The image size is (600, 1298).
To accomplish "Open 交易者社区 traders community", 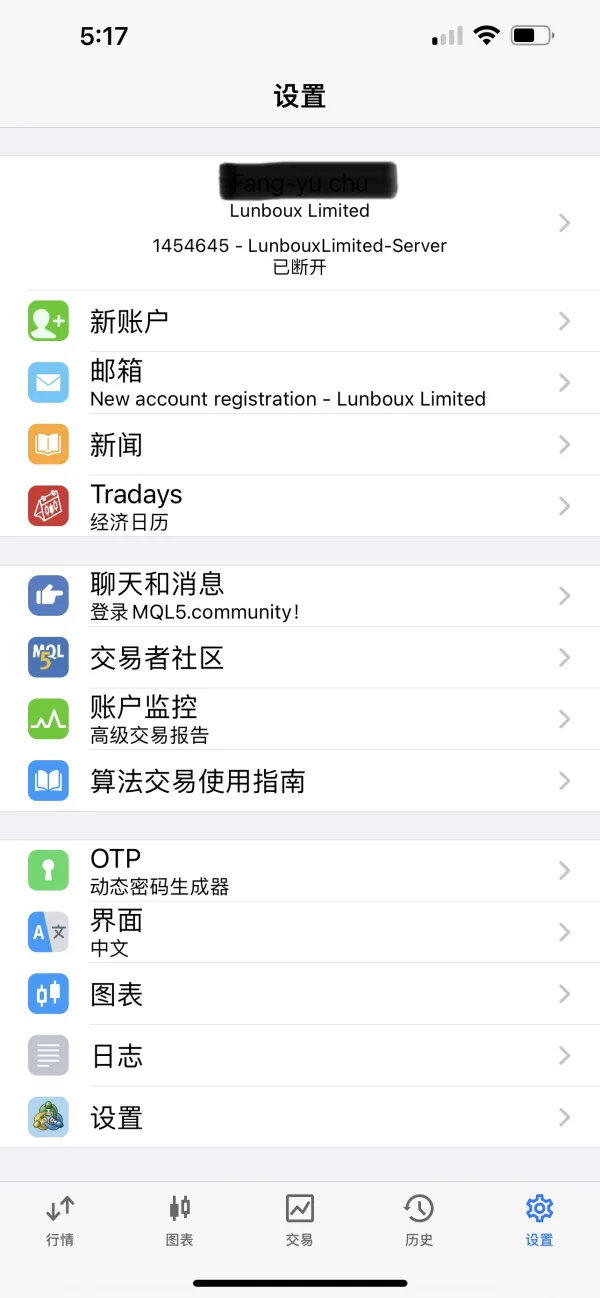I will tap(300, 657).
